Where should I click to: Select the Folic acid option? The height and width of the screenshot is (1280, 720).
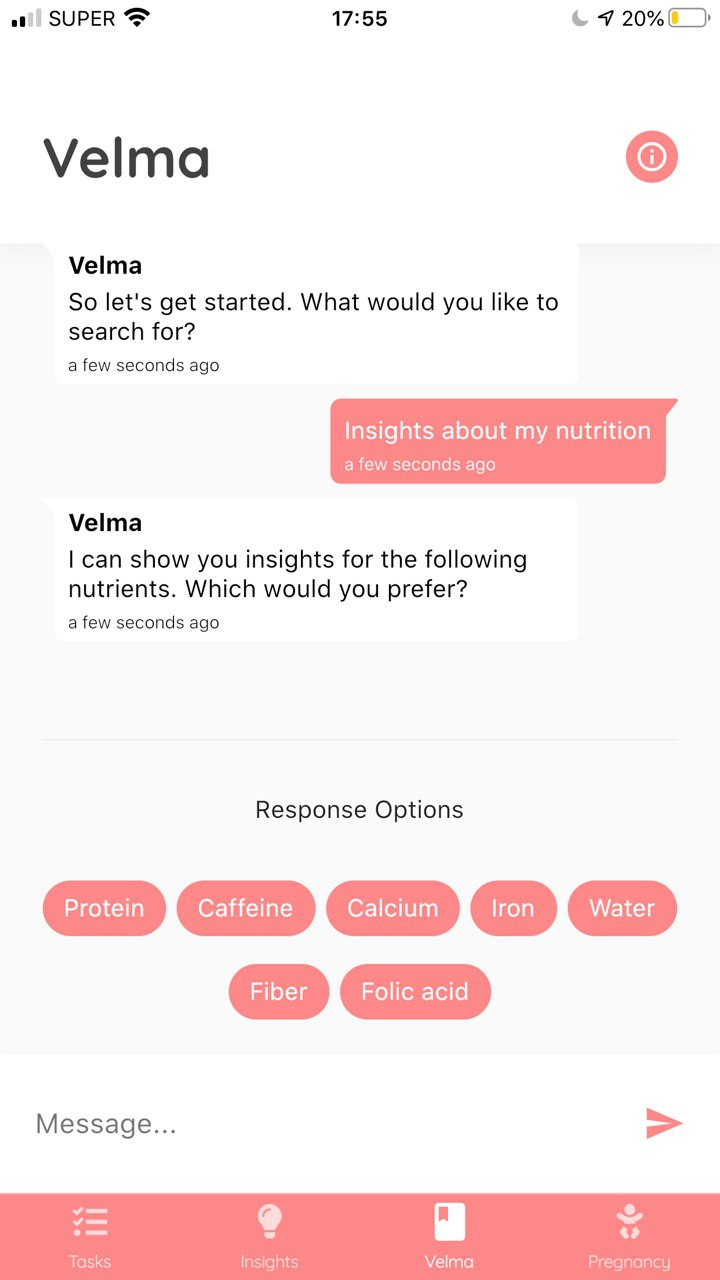[x=415, y=991]
